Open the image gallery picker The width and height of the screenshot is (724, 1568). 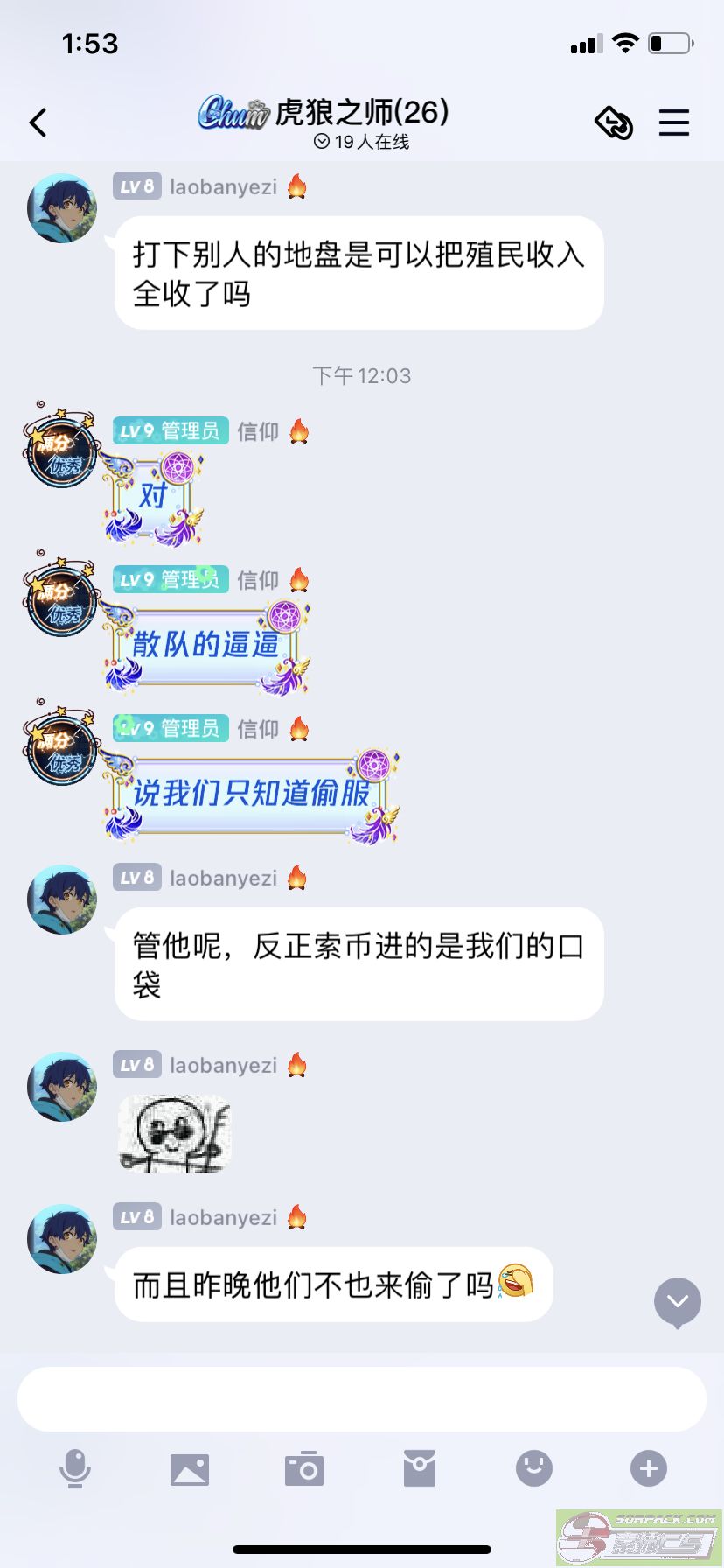point(190,1468)
